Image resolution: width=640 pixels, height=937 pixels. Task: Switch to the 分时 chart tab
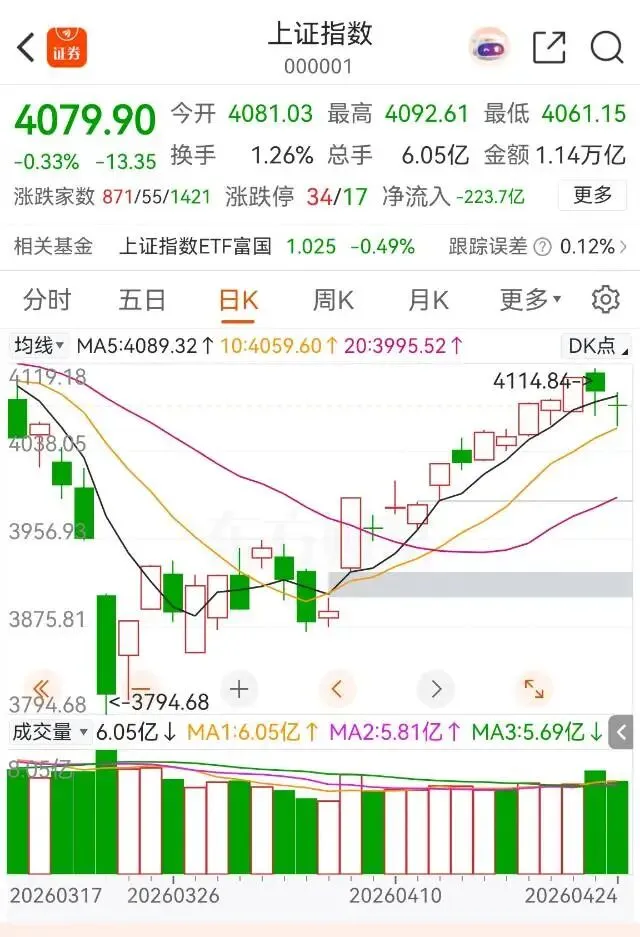(47, 299)
